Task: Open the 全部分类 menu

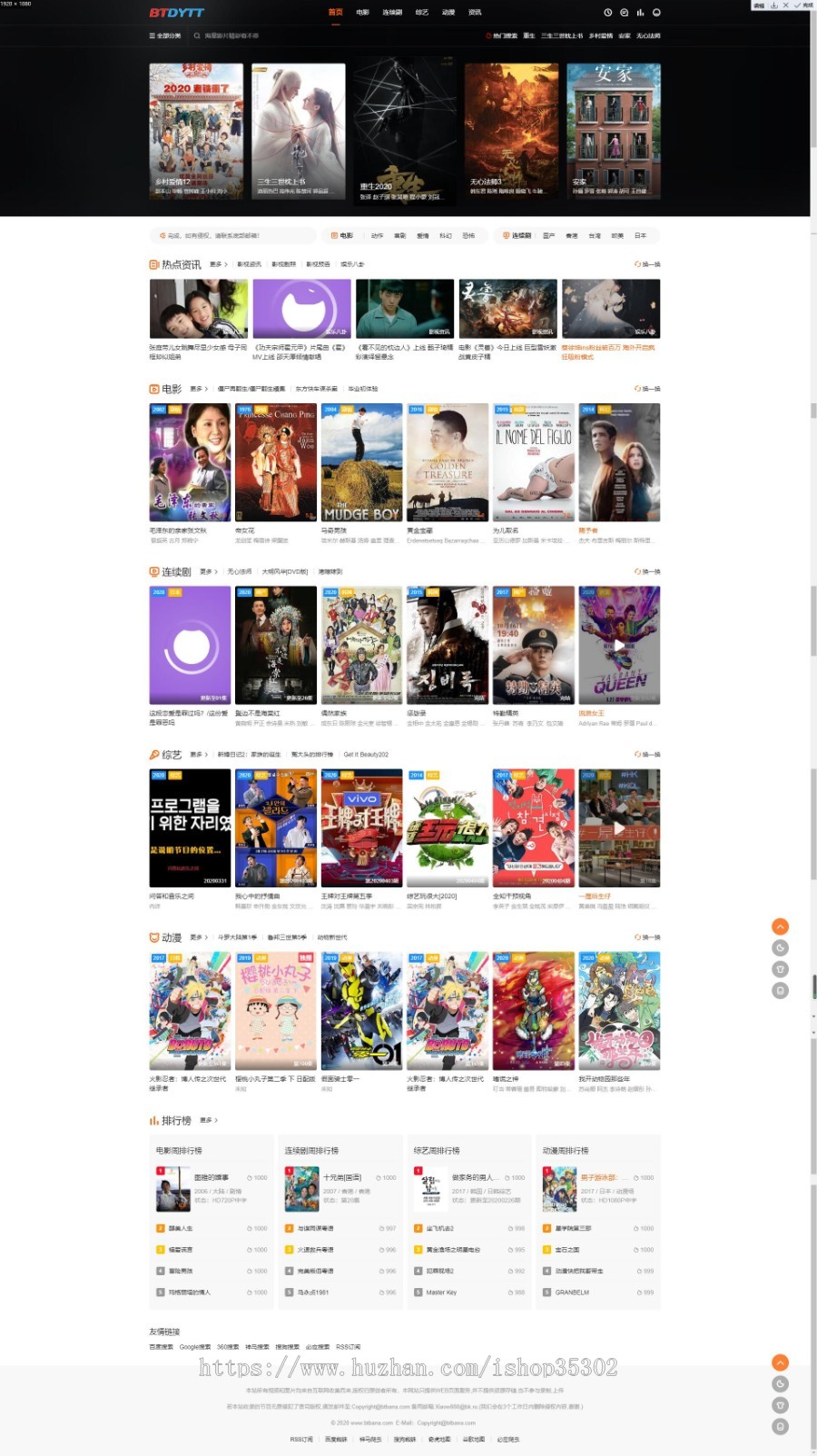Action: [165, 36]
